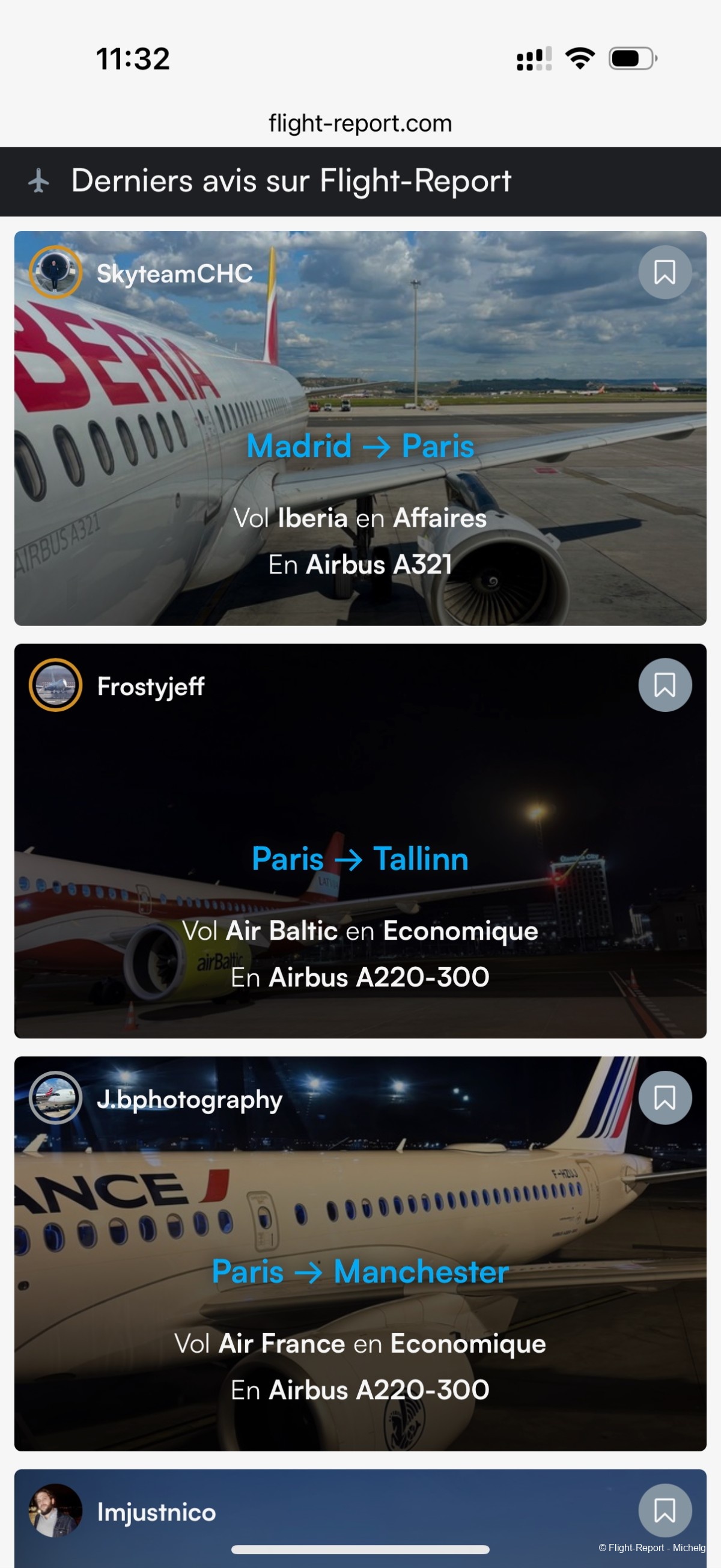
Task: Bookmark J.bphotography's Paris to Manchester review
Action: click(665, 1097)
